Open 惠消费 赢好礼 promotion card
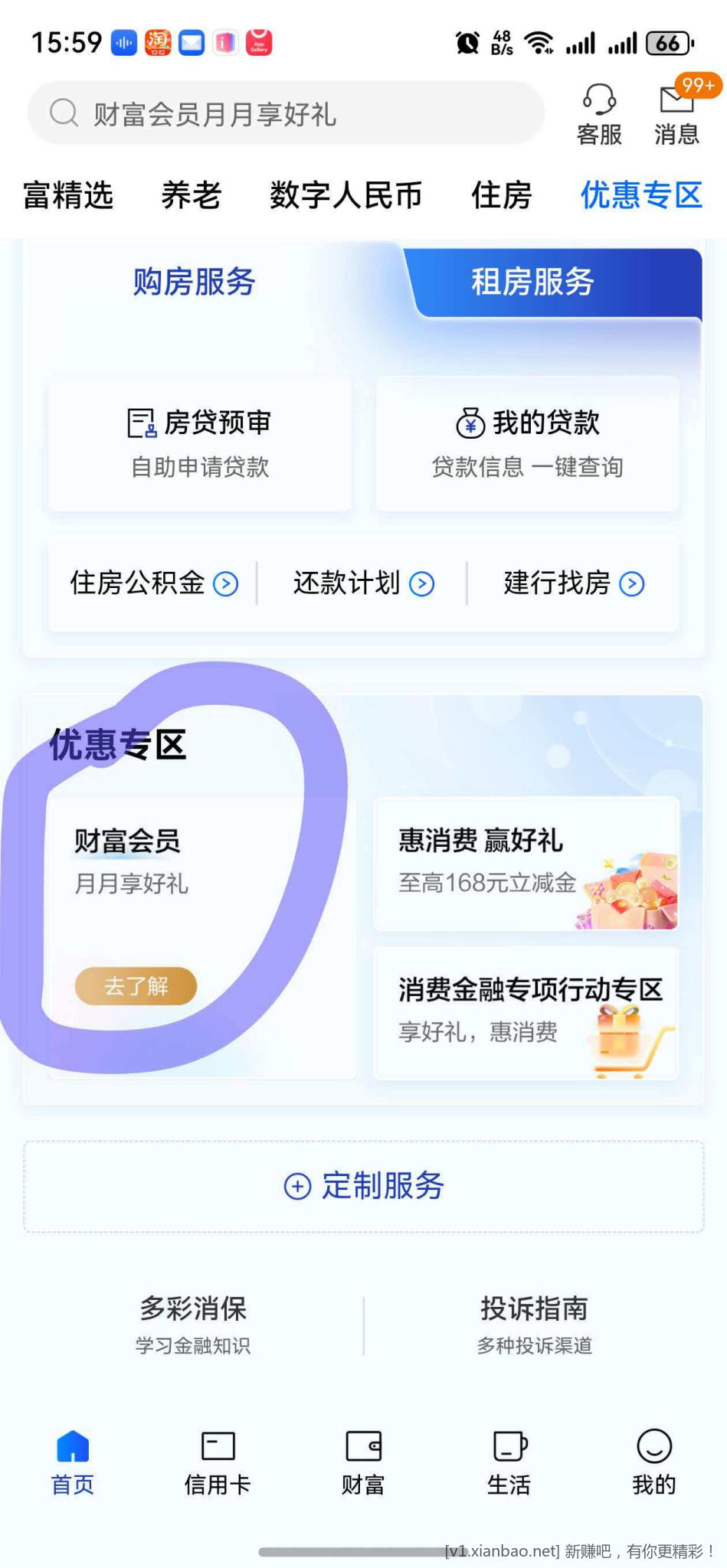 [x=526, y=861]
